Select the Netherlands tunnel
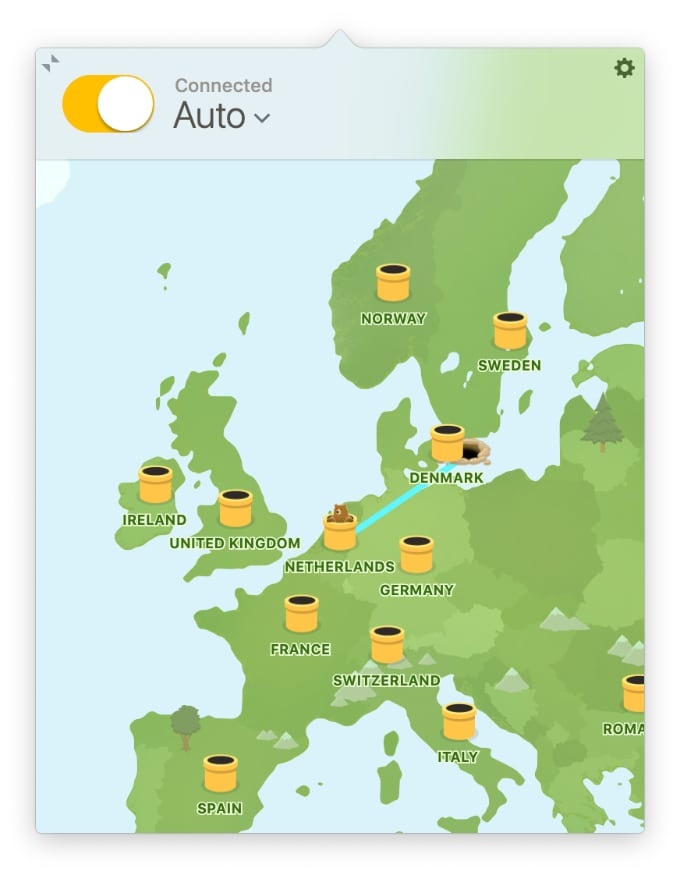The image size is (680, 875). [x=340, y=531]
